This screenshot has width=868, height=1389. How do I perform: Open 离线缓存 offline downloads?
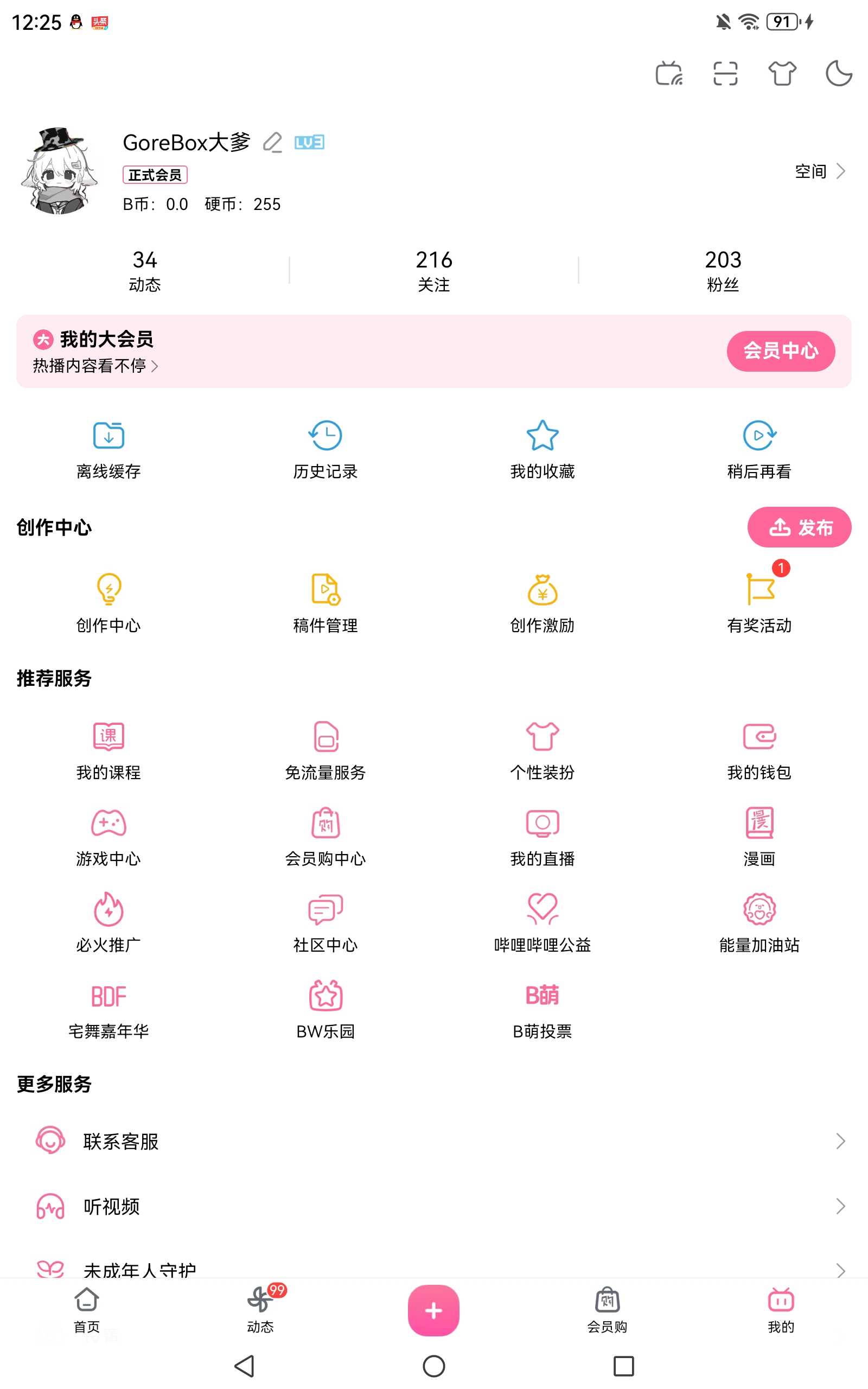(x=108, y=449)
